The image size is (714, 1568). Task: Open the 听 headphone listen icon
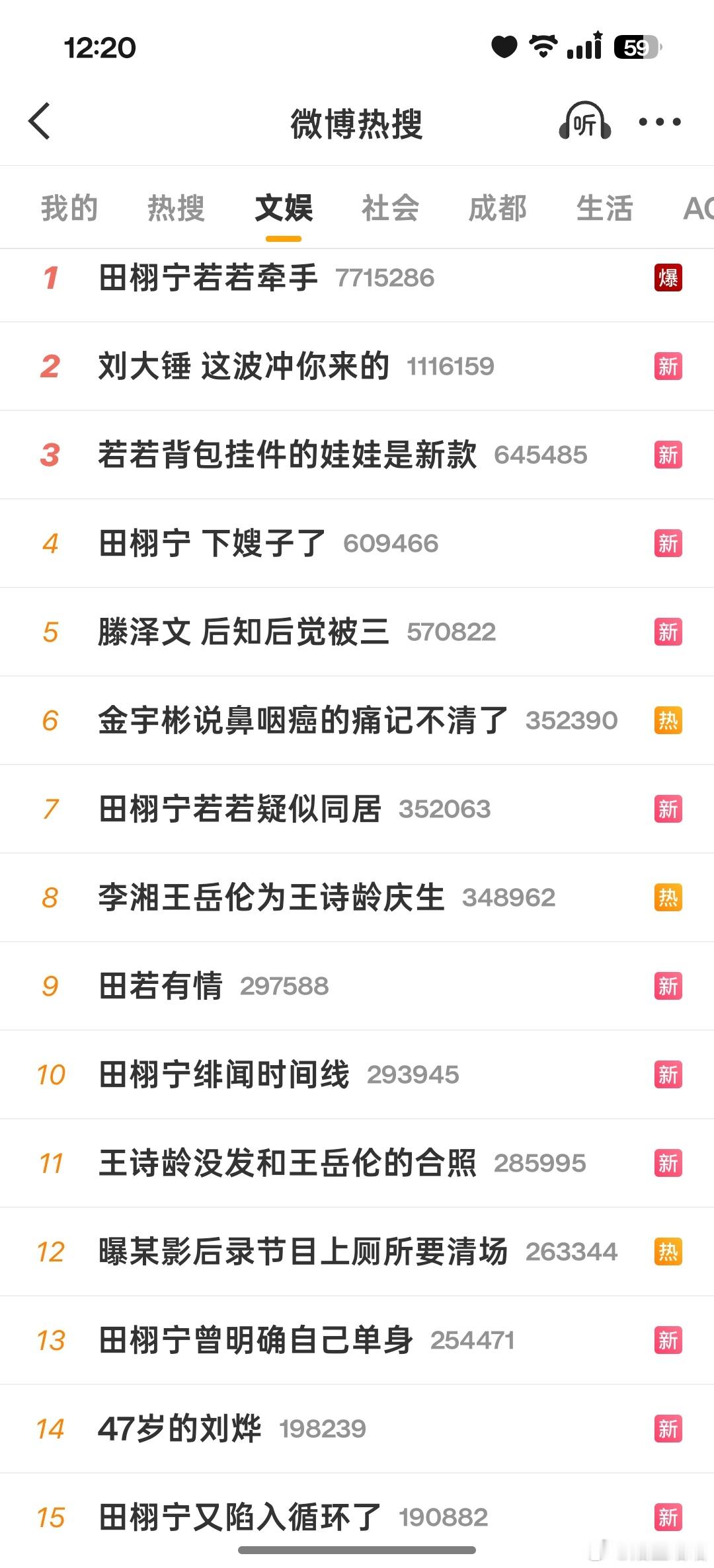coord(584,122)
